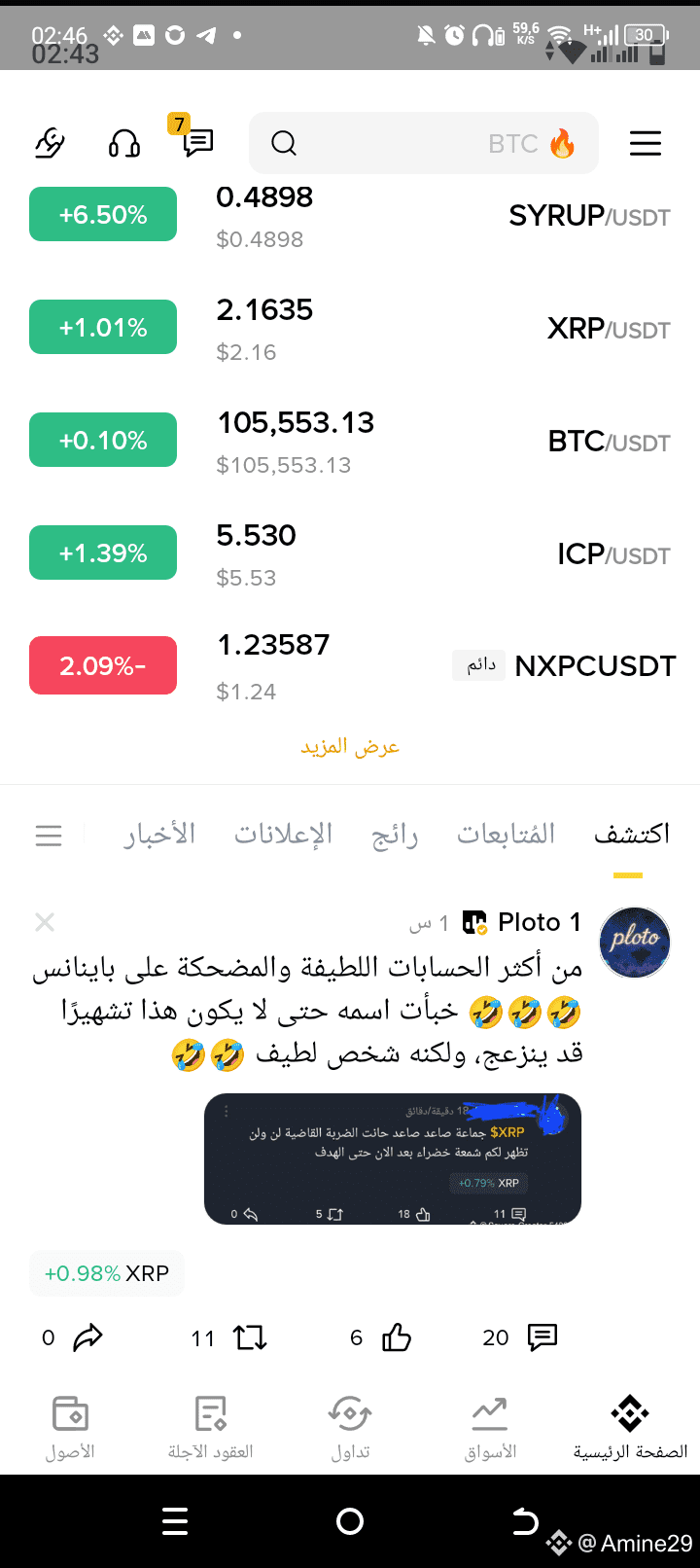
Task: Tap the BTC search box
Action: (424, 144)
